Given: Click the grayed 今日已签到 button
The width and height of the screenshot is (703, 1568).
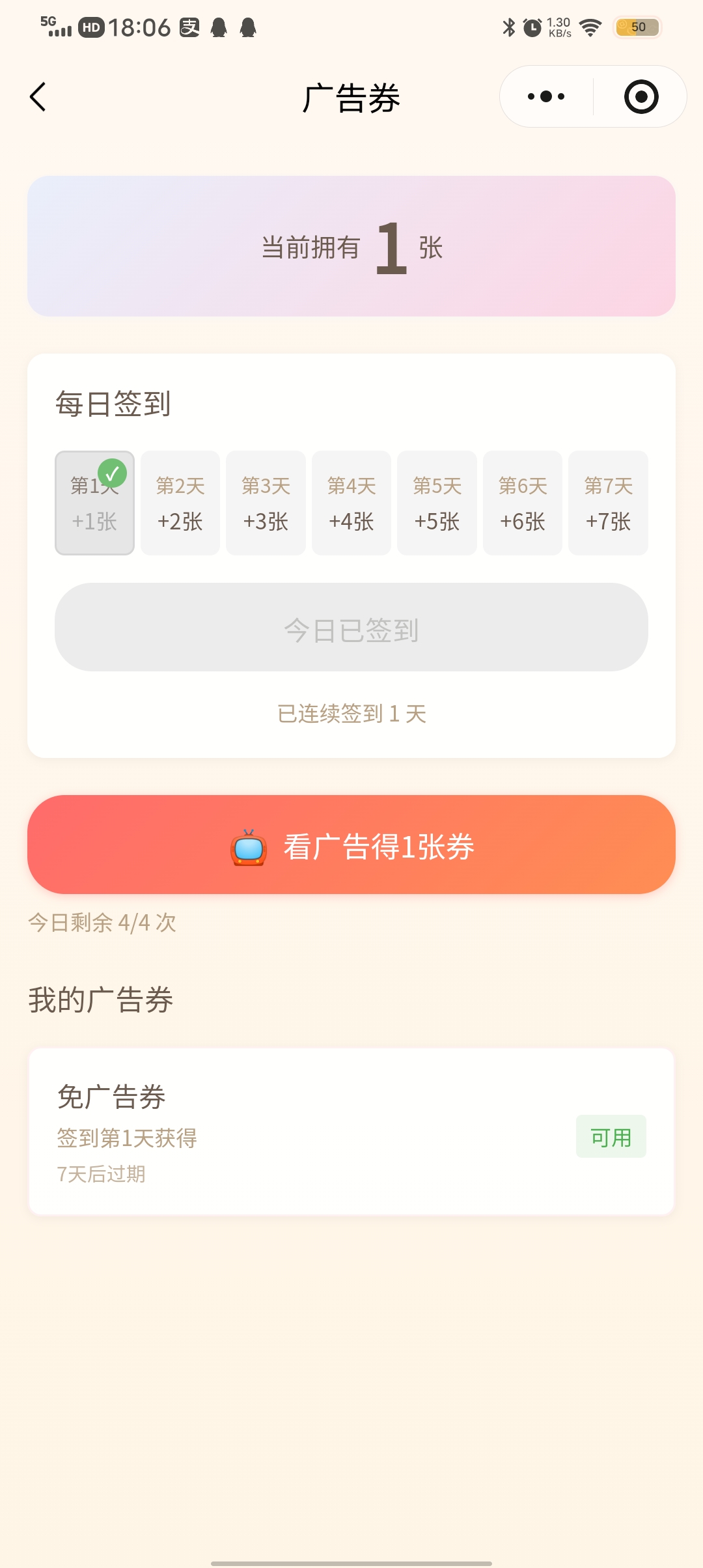Looking at the screenshot, I should (351, 627).
